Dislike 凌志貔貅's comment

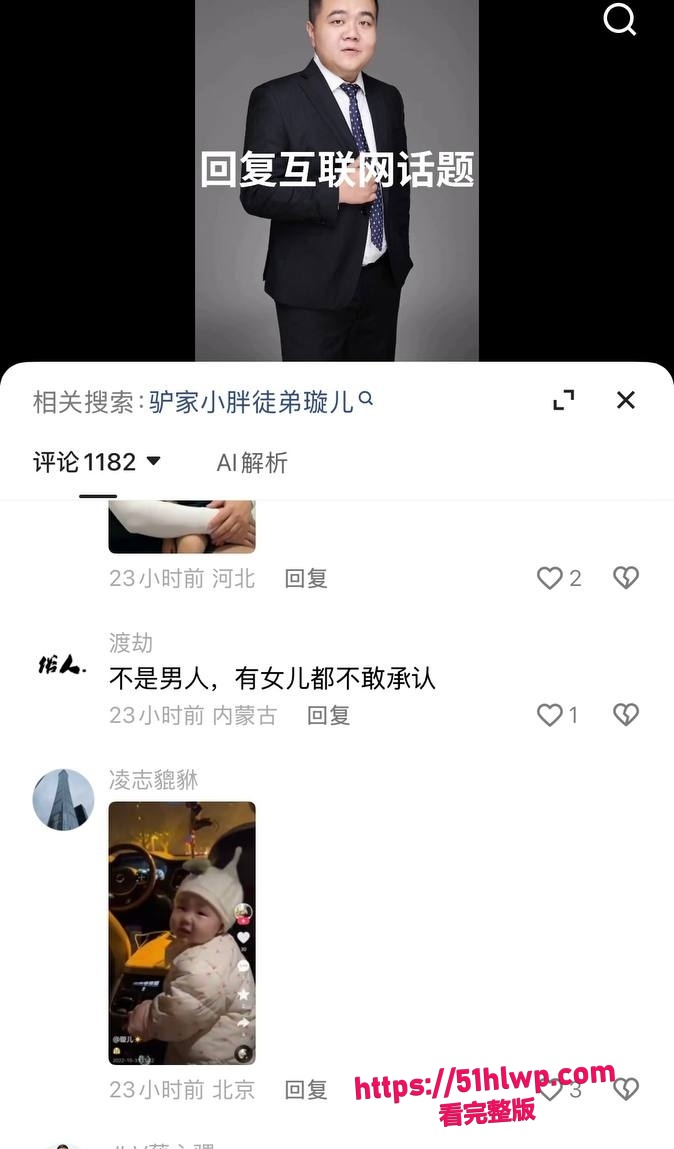tap(626, 1090)
